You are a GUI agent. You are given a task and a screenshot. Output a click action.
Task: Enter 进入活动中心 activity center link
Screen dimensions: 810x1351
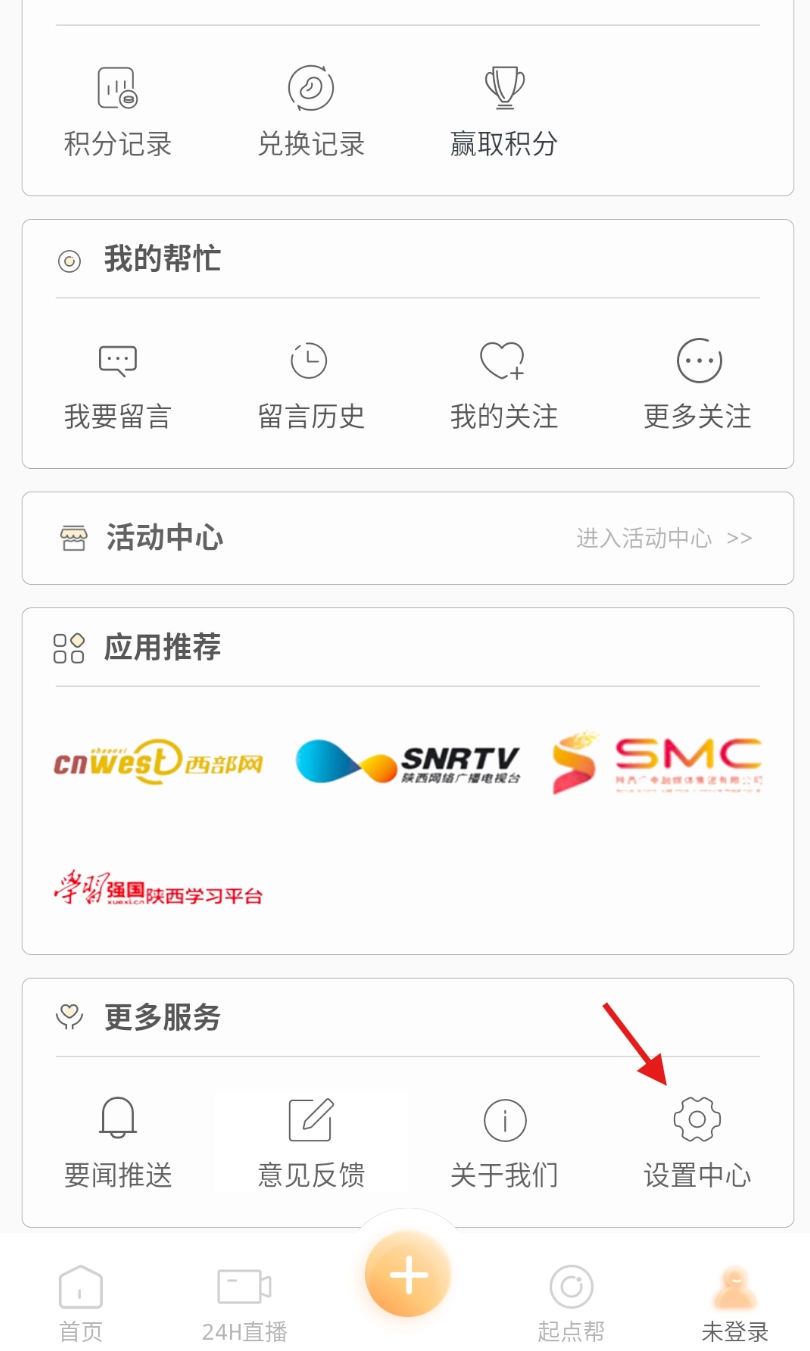click(664, 539)
